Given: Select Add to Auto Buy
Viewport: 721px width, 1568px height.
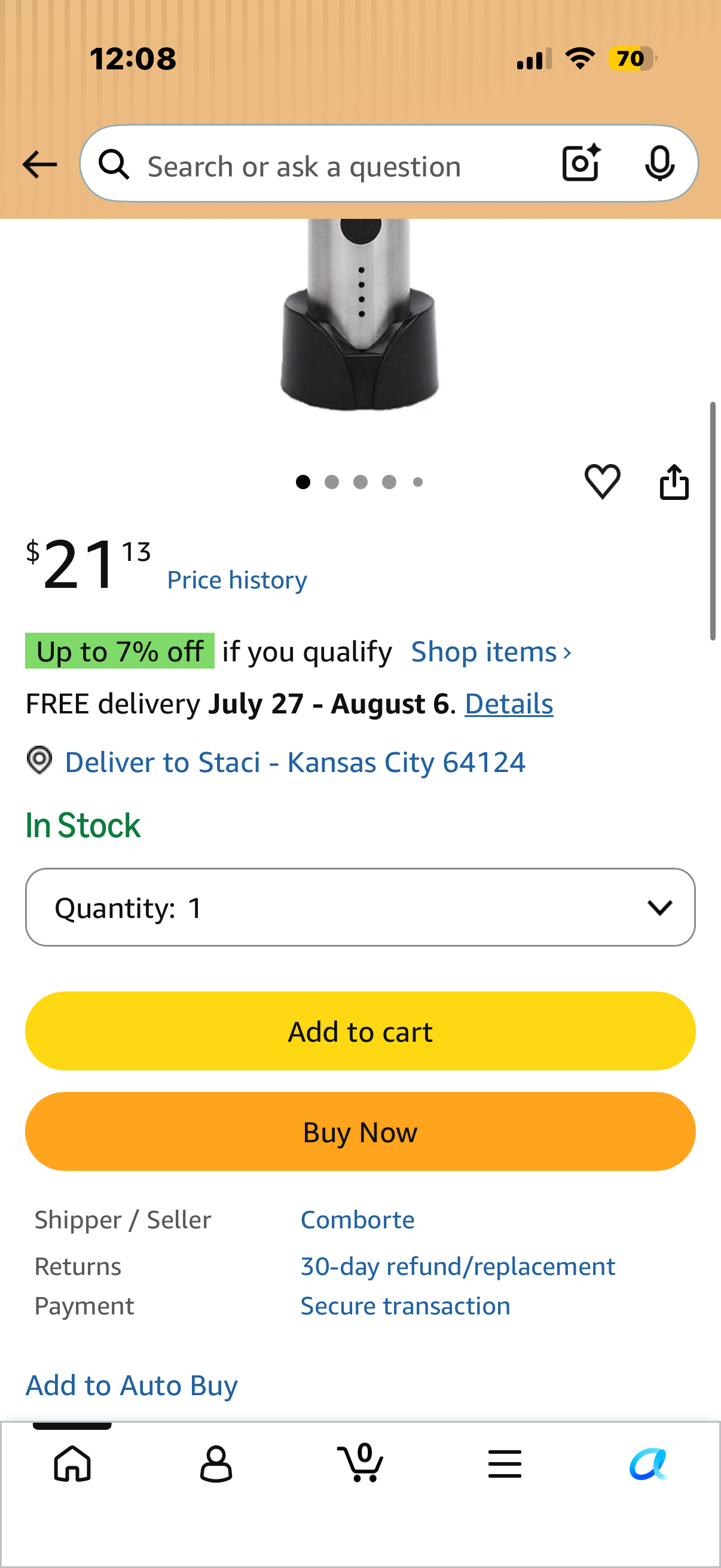Looking at the screenshot, I should [x=132, y=1386].
